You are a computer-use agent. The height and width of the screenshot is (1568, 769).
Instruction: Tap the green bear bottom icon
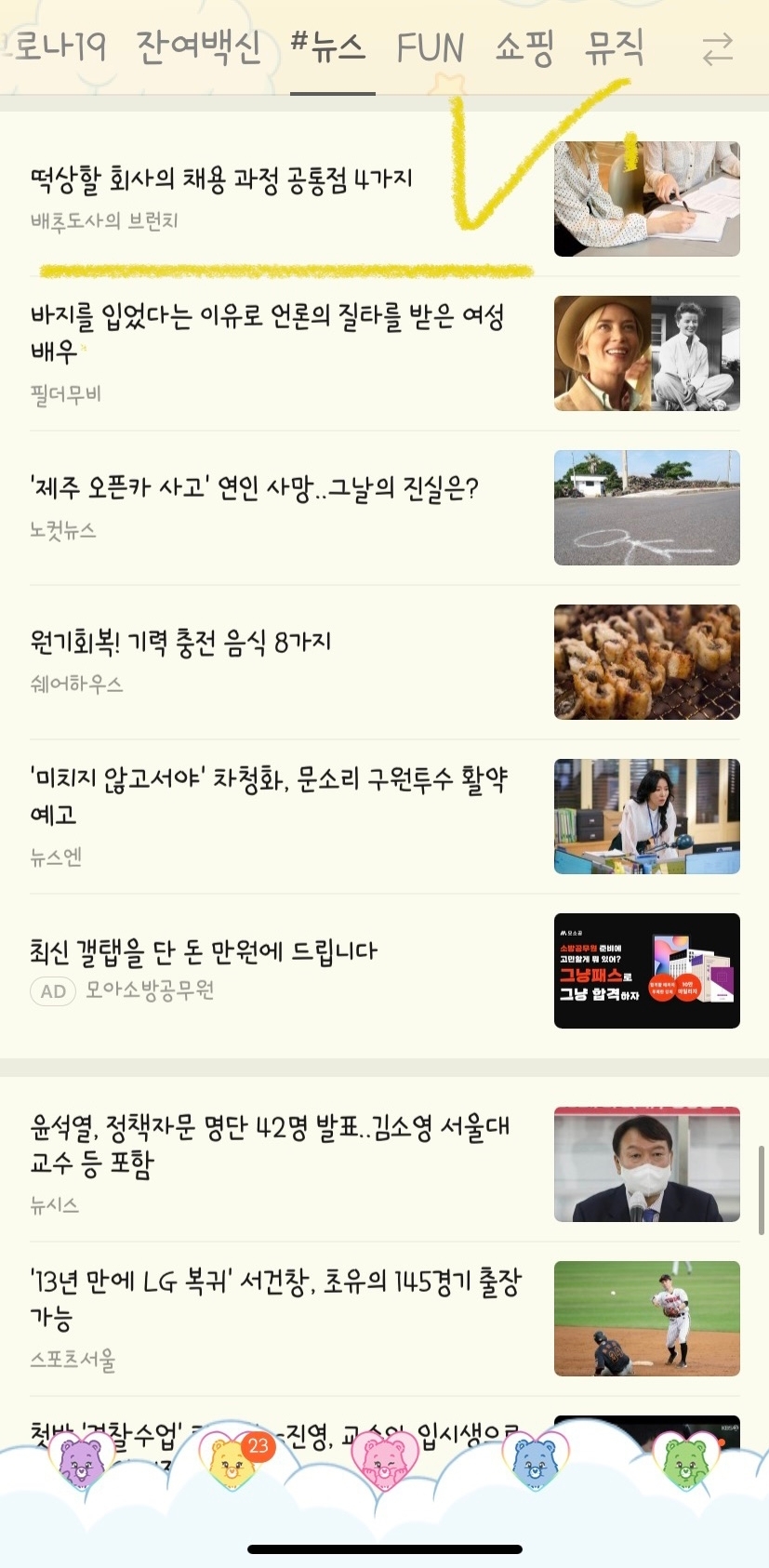click(687, 1460)
